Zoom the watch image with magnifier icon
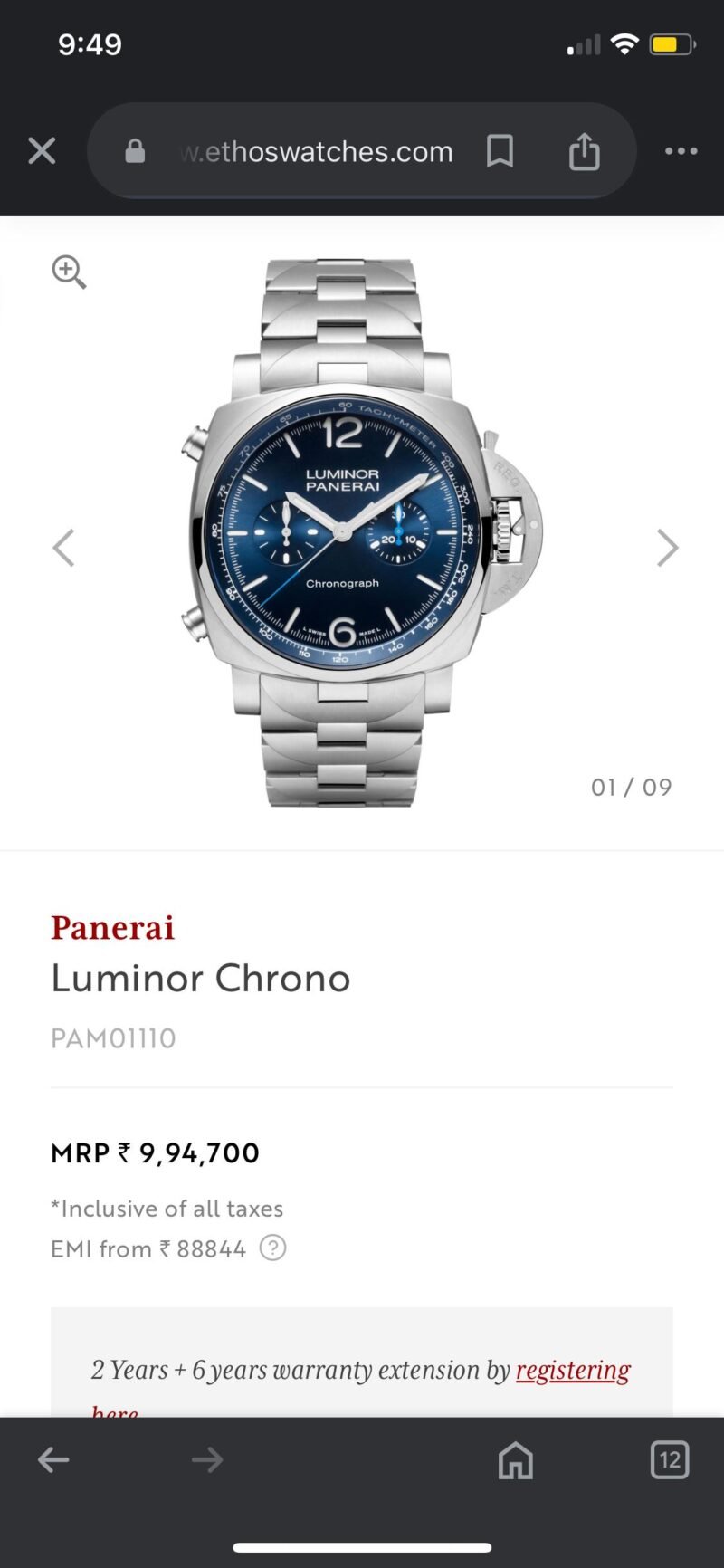 click(x=69, y=272)
